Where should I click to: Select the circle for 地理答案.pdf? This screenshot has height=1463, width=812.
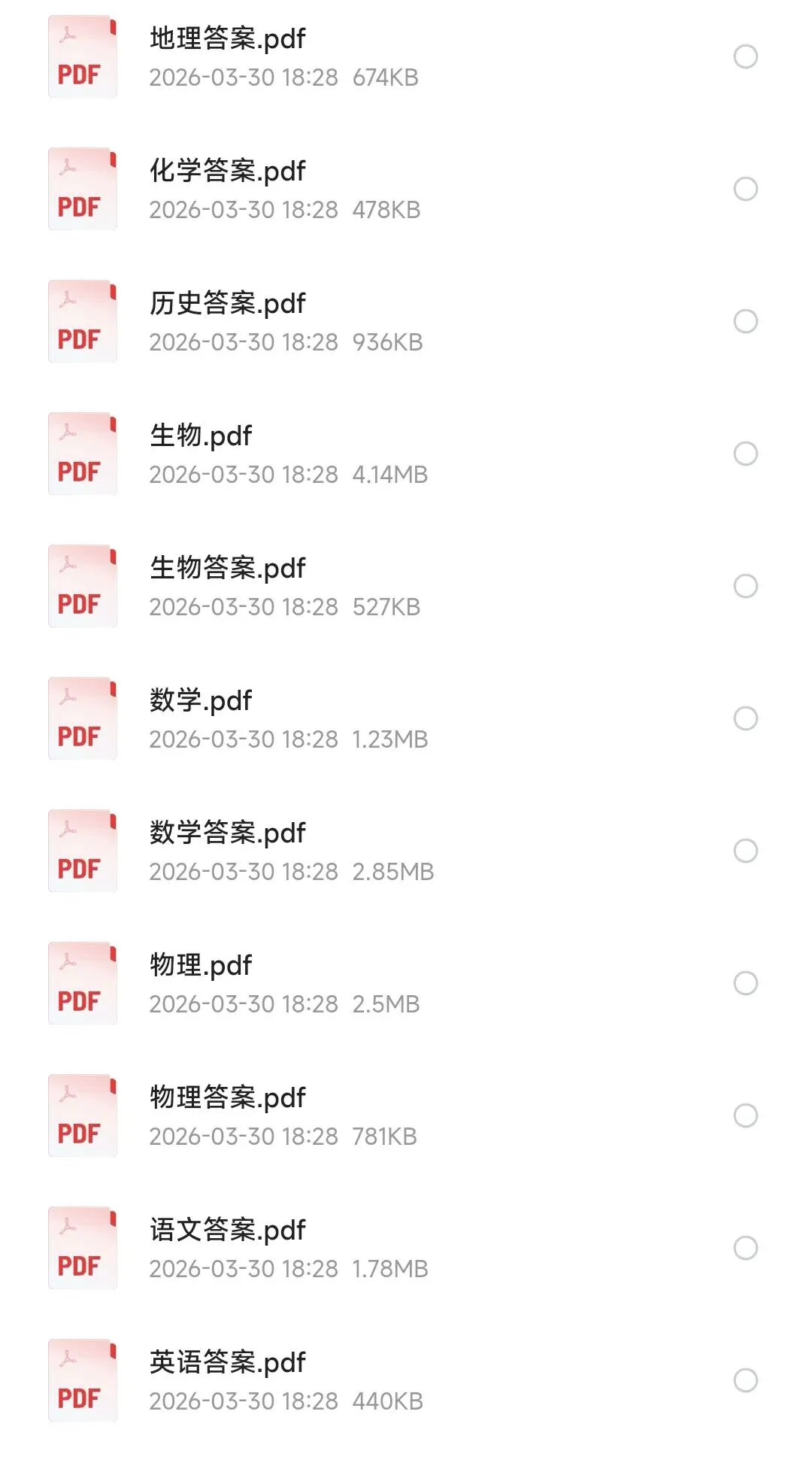pyautogui.click(x=745, y=56)
